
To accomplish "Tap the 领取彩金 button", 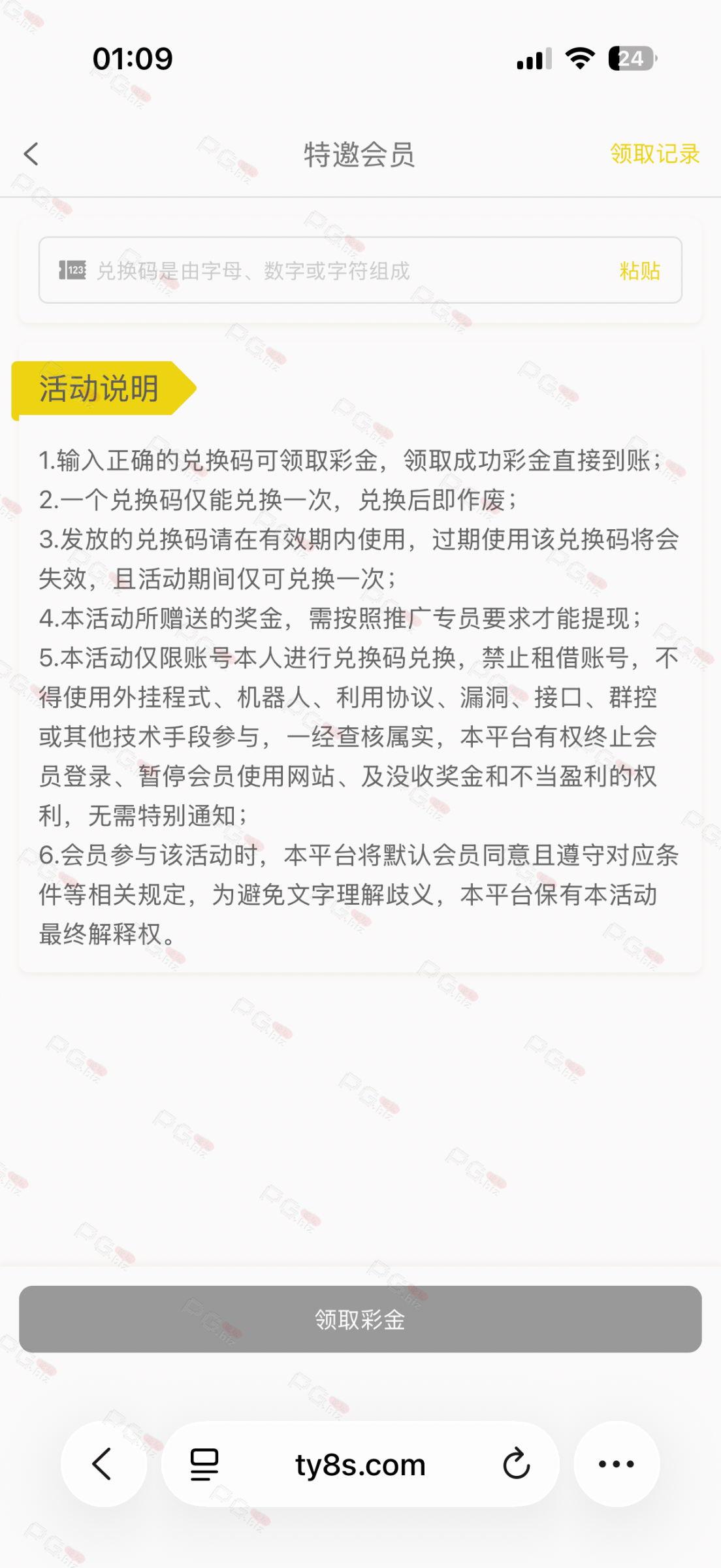I will (x=360, y=1319).
